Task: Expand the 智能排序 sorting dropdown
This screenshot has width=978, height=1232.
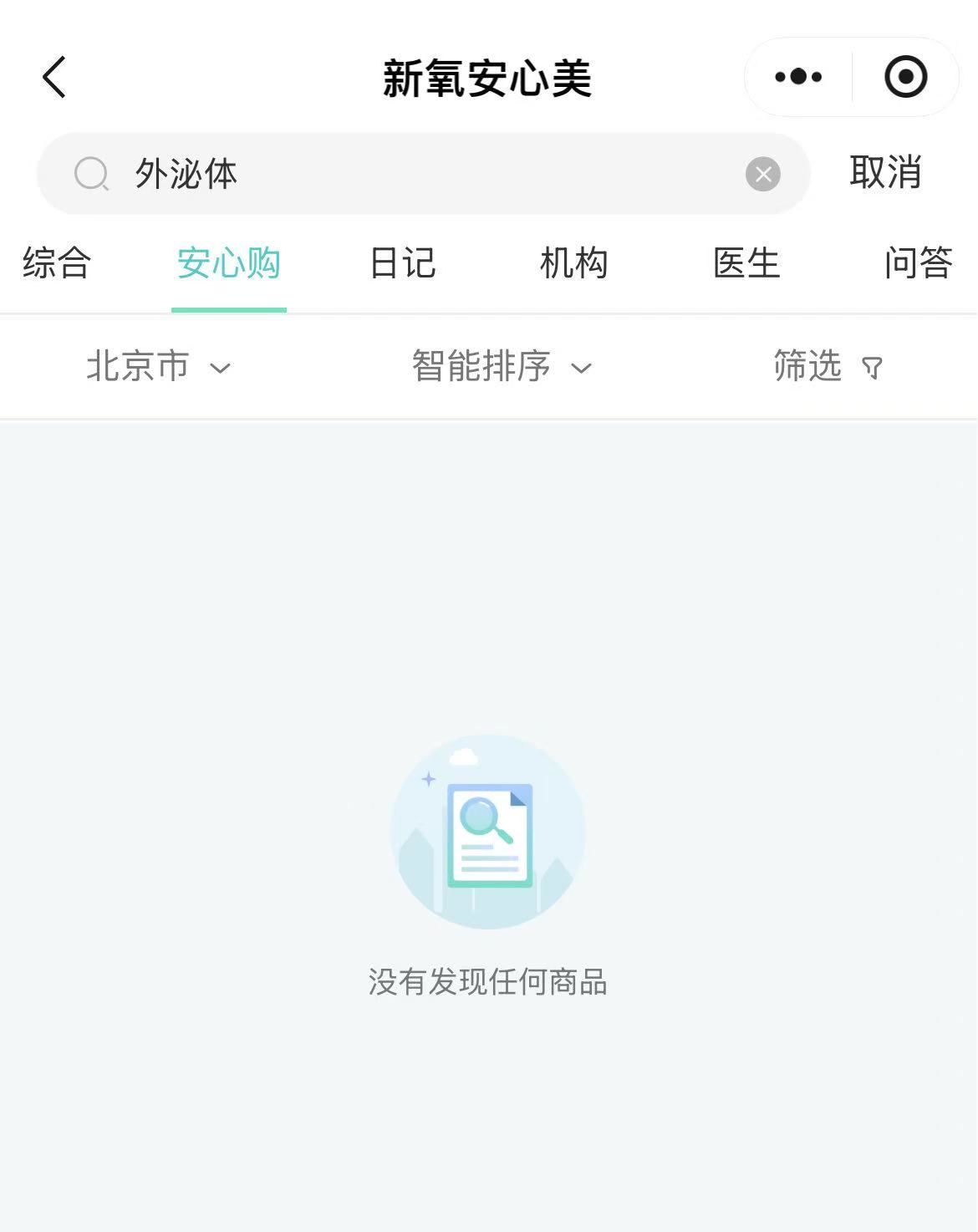Action: click(502, 367)
